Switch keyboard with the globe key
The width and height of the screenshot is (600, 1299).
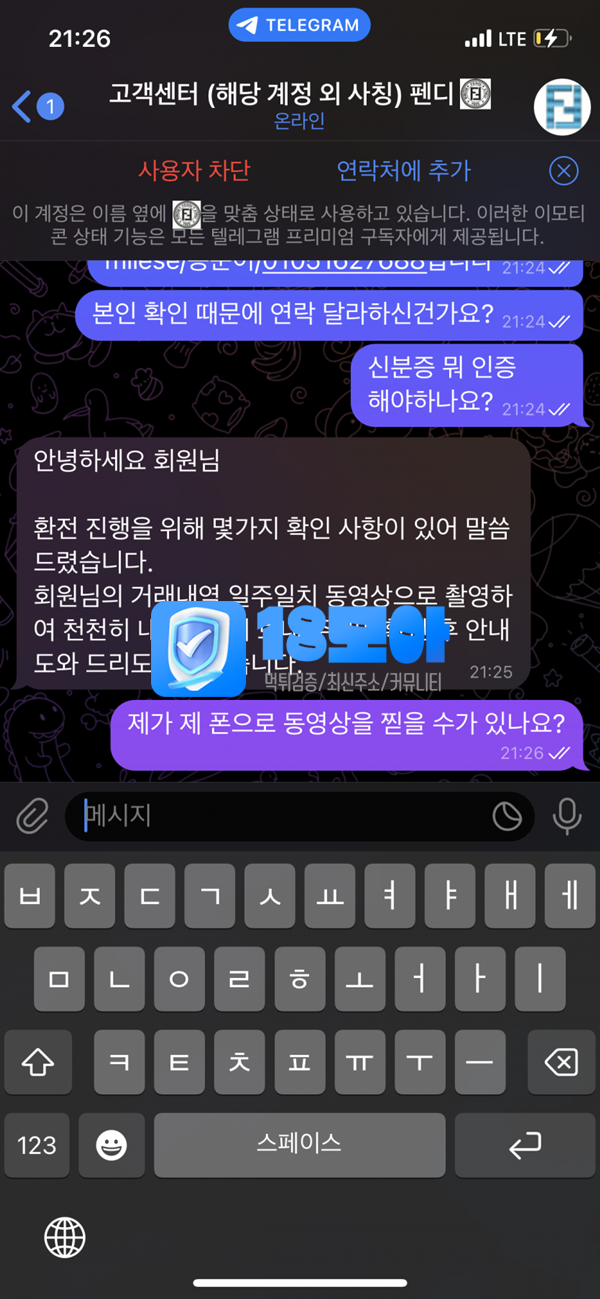coord(65,1238)
